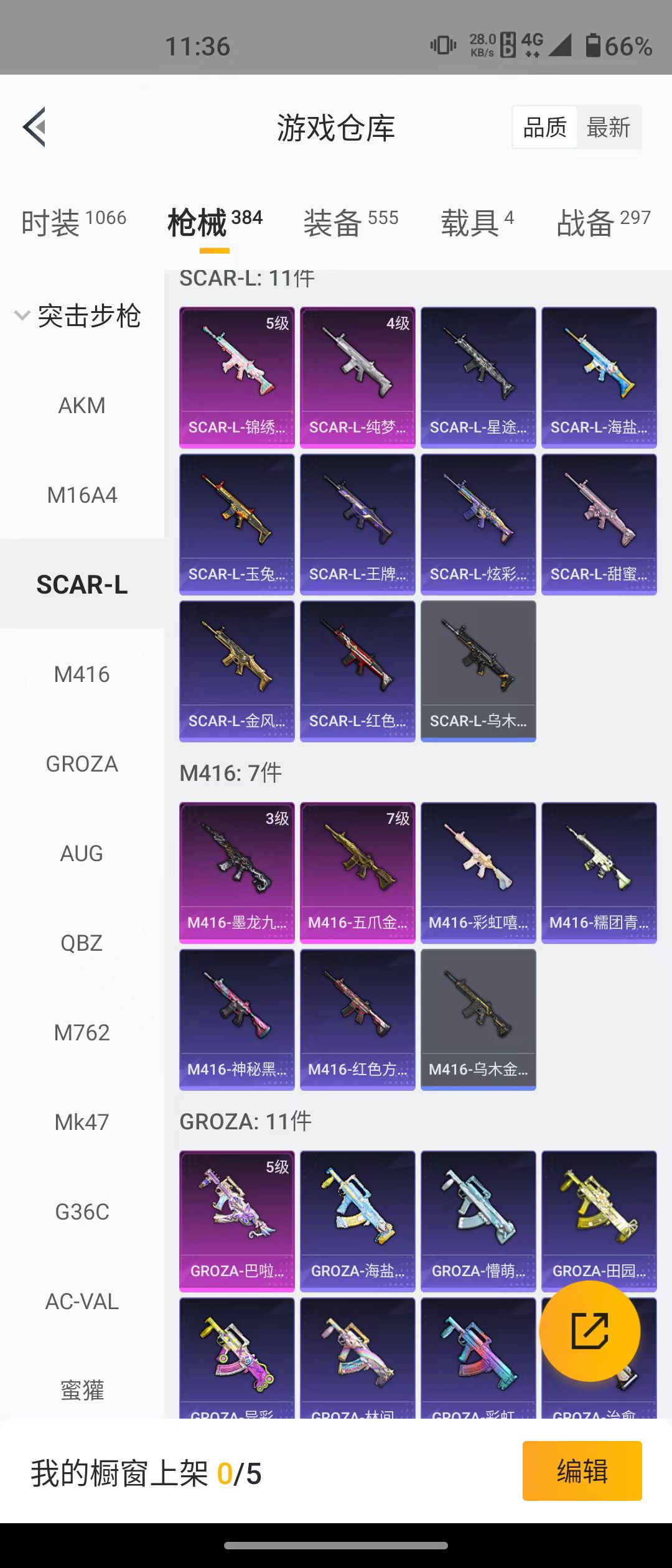Switch to the 战备 tab
The image size is (672, 1568).
(x=603, y=222)
